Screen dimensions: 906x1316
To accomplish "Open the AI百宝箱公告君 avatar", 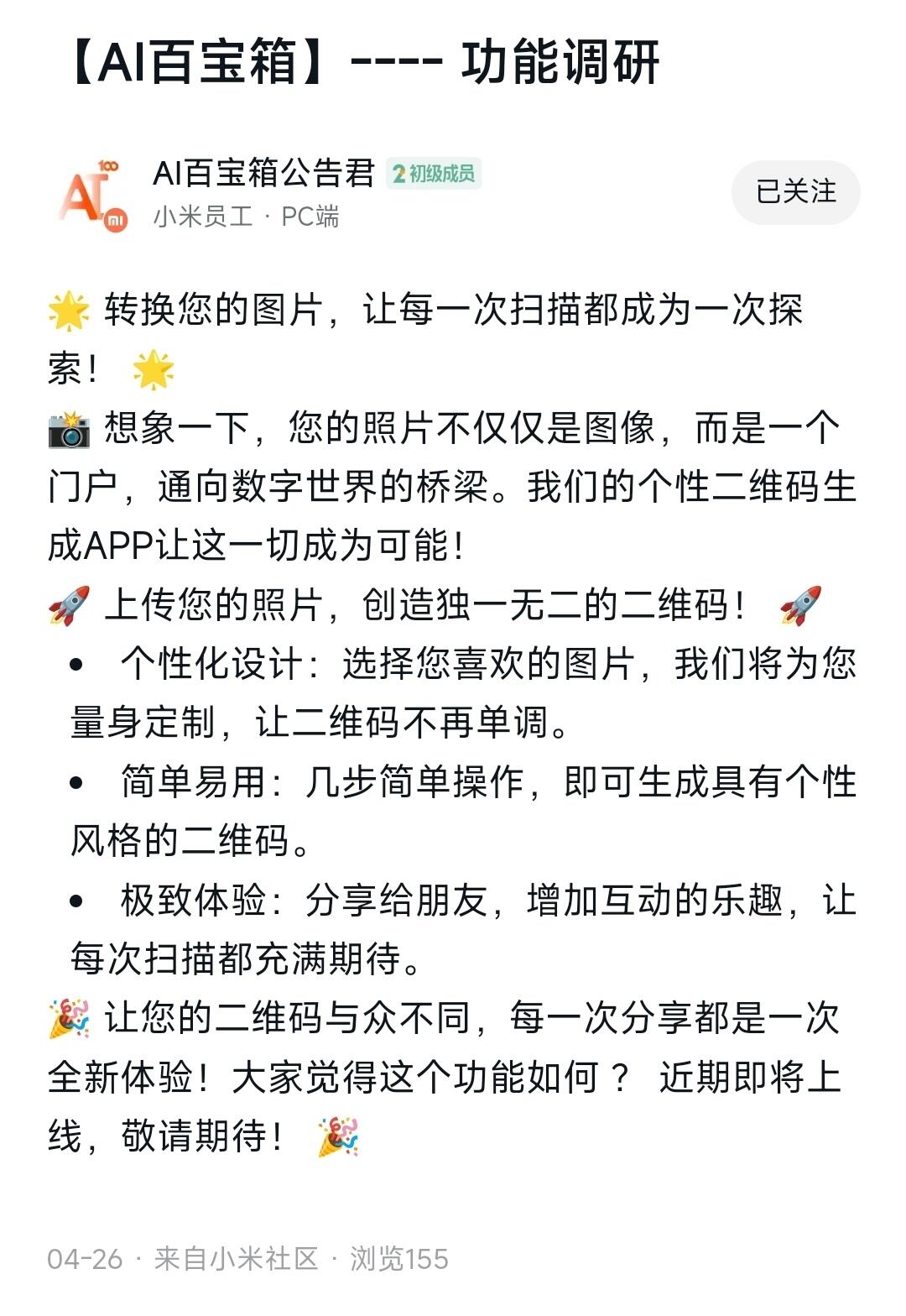I will (x=91, y=195).
